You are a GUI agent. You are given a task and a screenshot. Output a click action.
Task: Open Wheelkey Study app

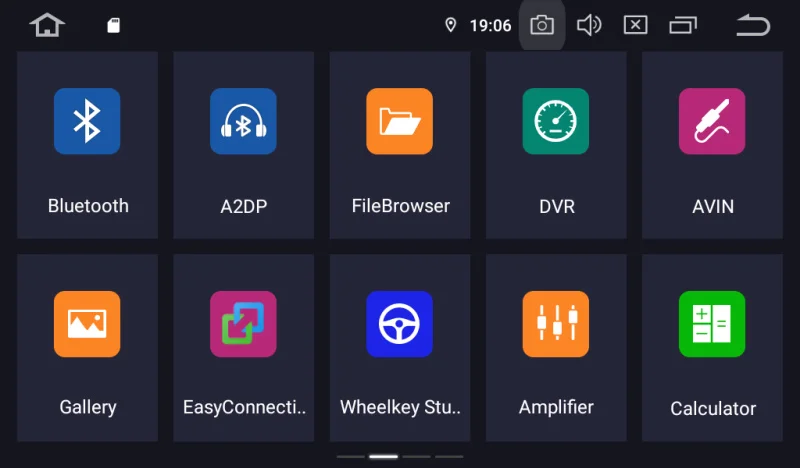click(399, 325)
